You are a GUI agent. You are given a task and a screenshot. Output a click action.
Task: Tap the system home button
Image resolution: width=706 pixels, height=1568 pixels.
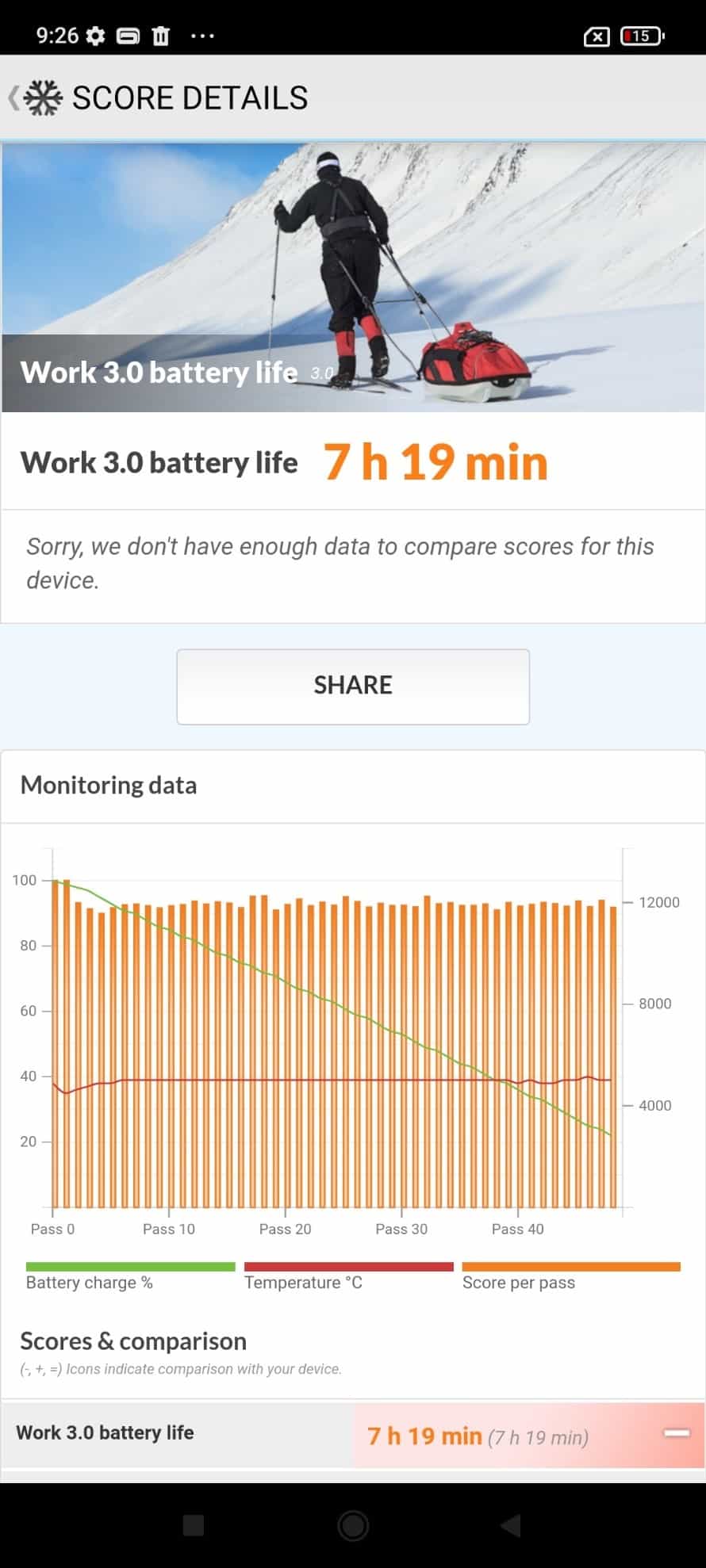pyautogui.click(x=353, y=1525)
